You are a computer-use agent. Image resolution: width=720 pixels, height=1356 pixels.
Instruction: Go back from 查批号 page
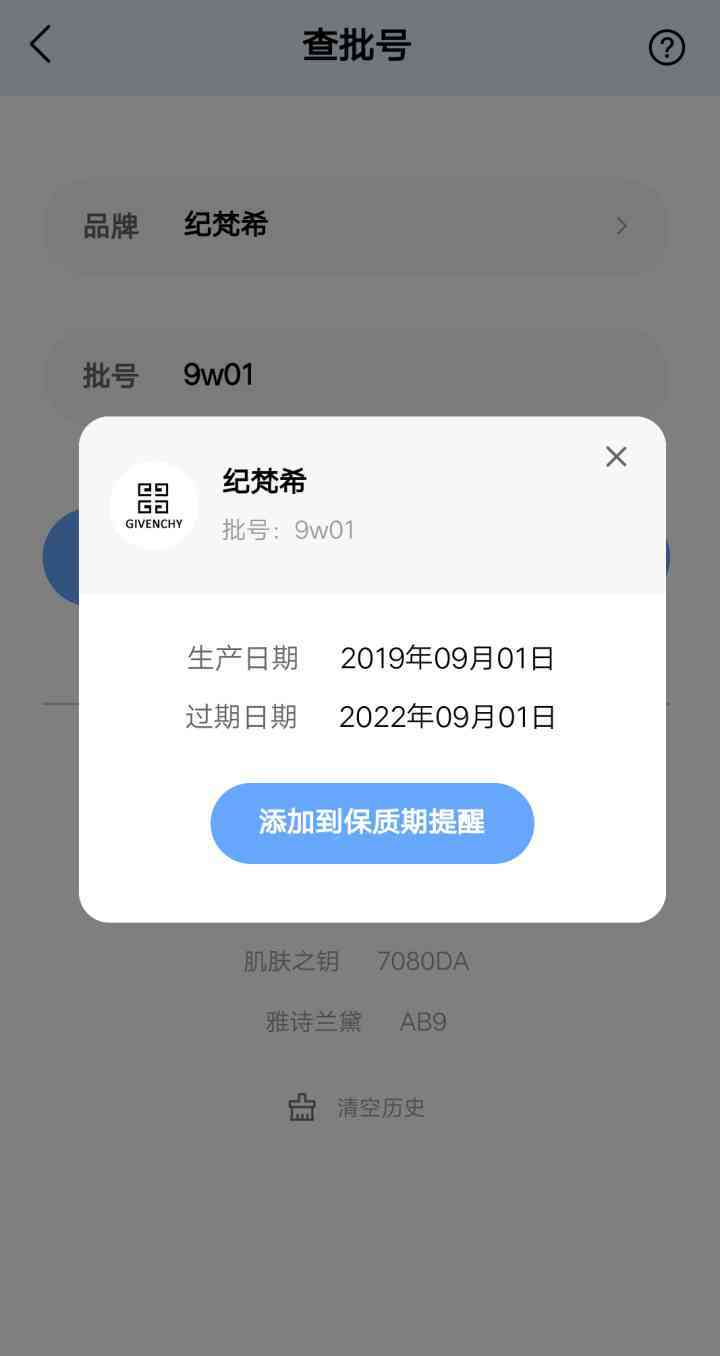point(40,45)
